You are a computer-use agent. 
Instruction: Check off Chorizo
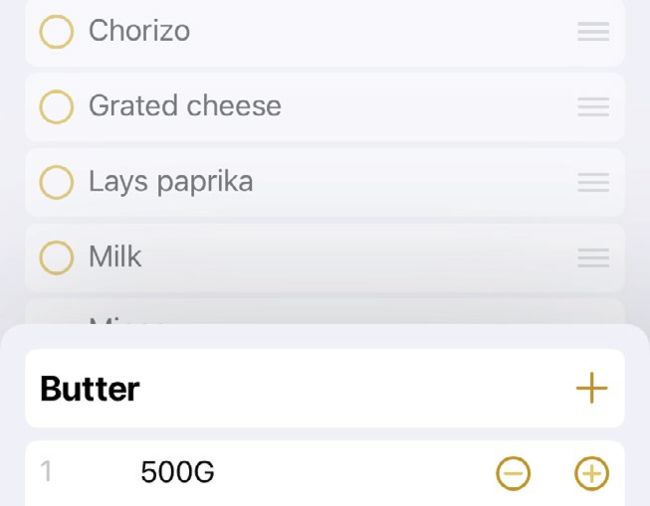tap(56, 31)
